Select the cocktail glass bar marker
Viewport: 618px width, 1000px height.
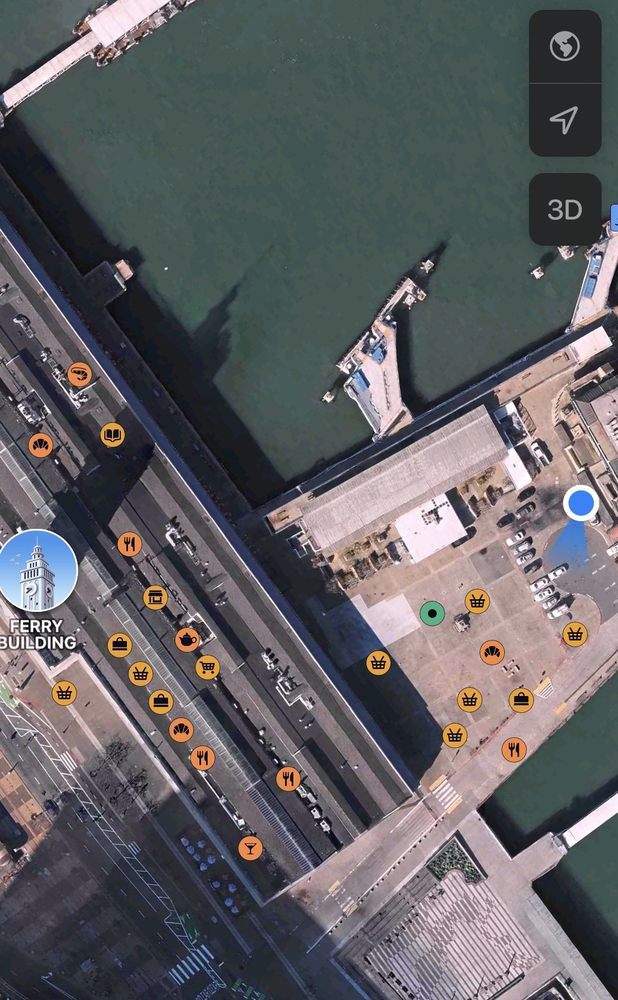pyautogui.click(x=250, y=848)
